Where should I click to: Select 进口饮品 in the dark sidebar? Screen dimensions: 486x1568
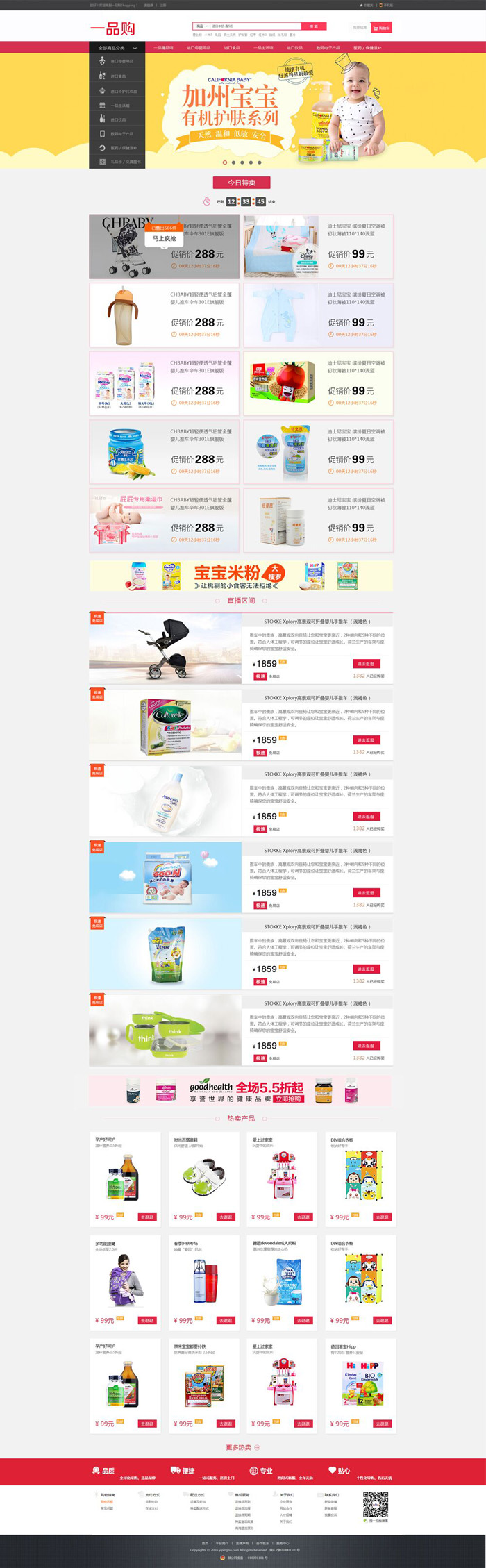click(x=118, y=119)
